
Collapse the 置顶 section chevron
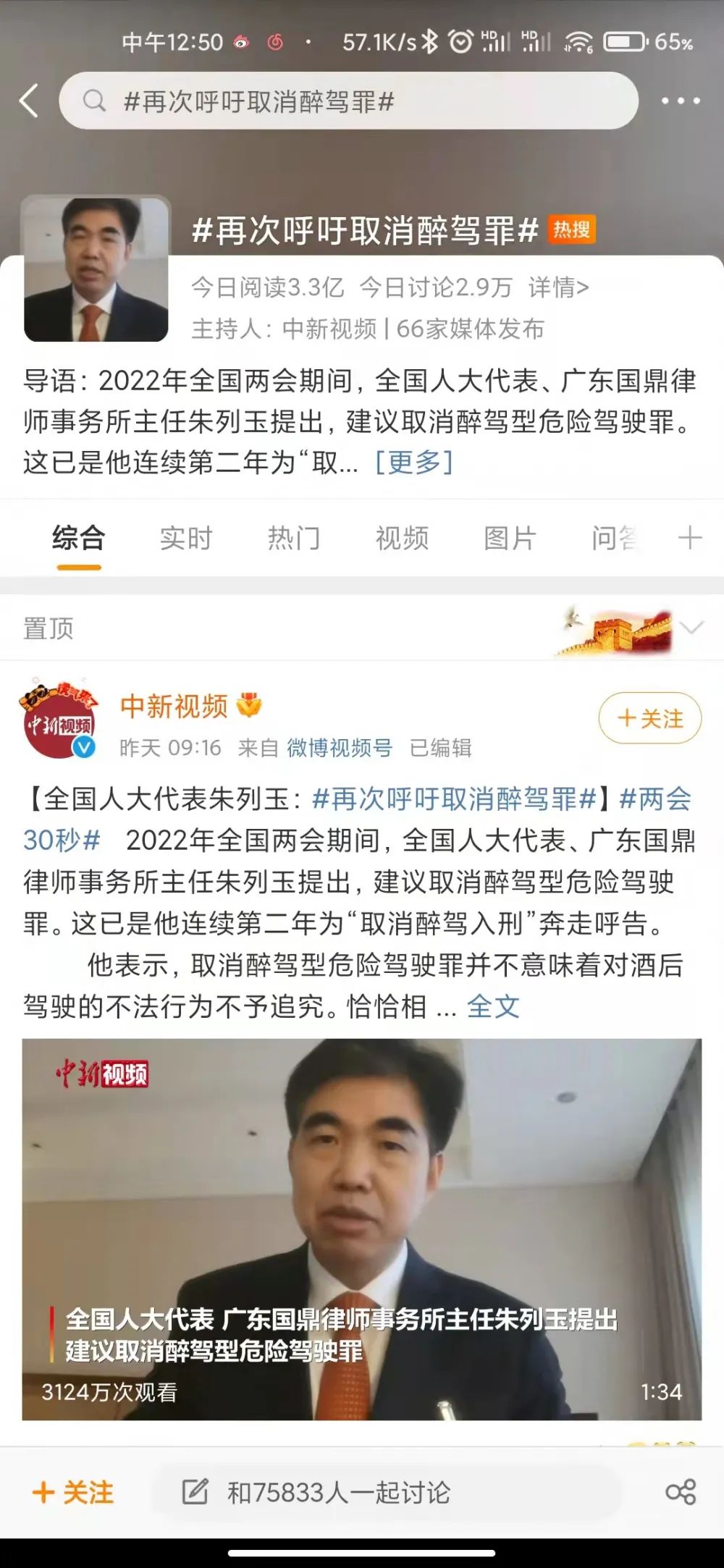(x=691, y=627)
